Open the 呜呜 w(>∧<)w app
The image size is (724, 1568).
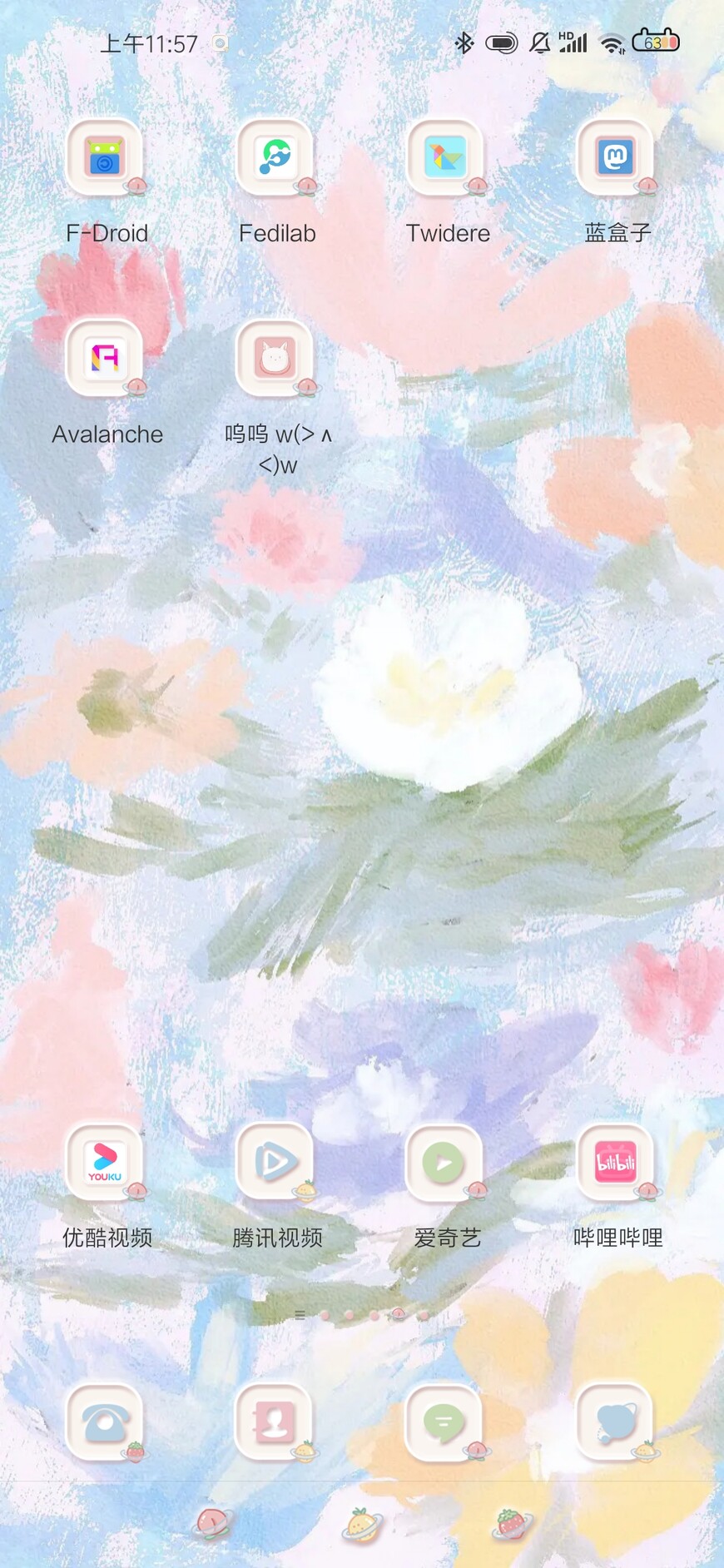(x=275, y=359)
